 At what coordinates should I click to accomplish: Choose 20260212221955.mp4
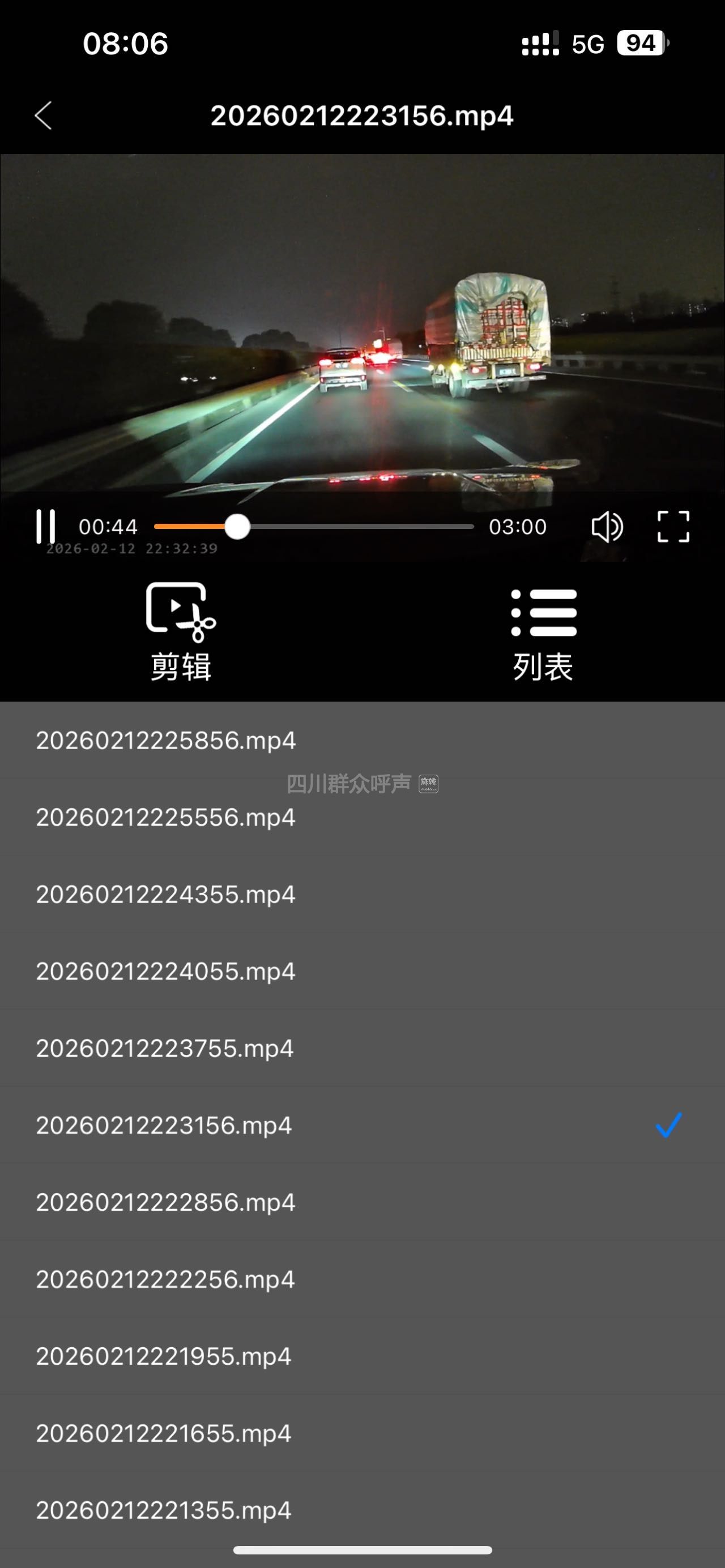point(164,1357)
